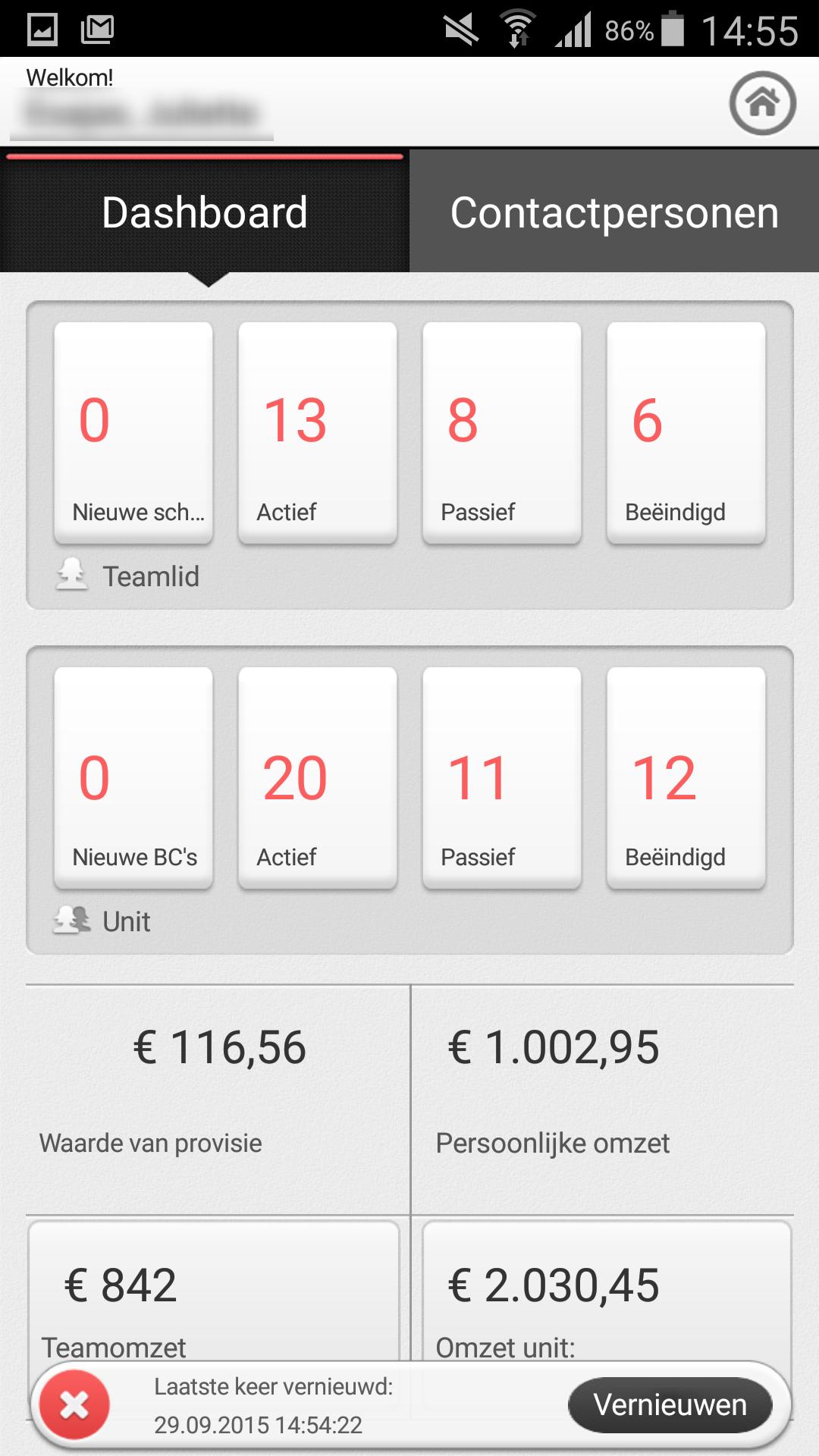
Task: Dismiss the refresh bar with the red X
Action: (x=74, y=1405)
